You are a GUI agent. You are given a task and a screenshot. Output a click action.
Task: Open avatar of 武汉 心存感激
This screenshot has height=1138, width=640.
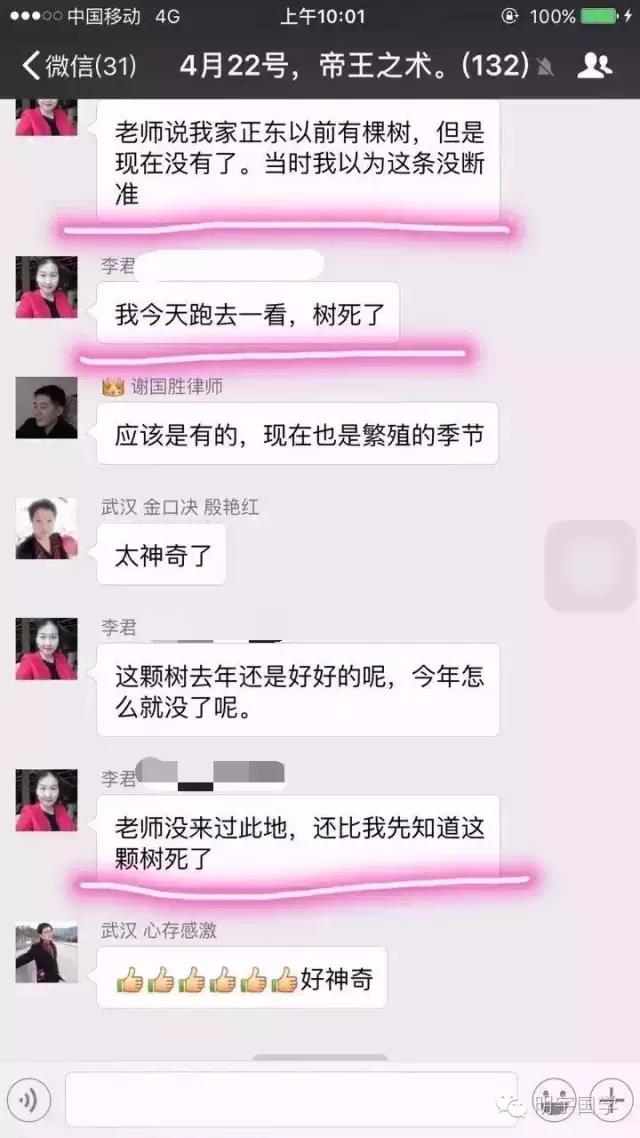[x=46, y=952]
